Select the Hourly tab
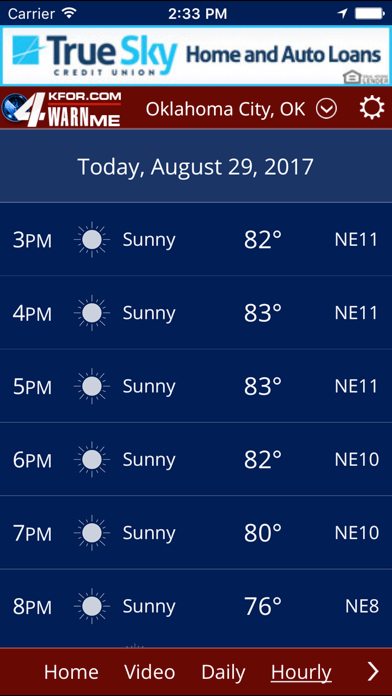 (x=301, y=673)
